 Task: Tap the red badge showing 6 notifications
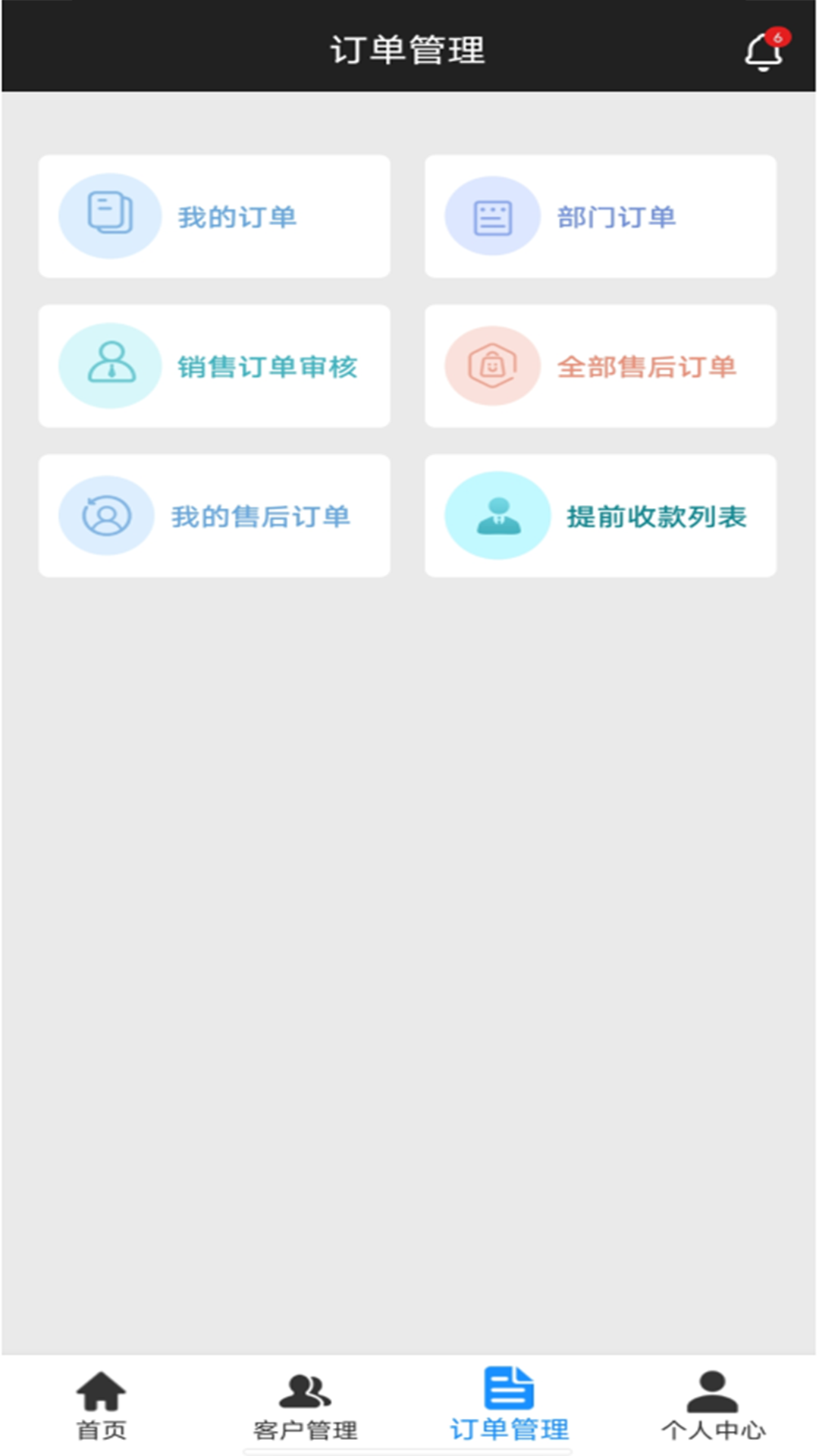click(777, 34)
